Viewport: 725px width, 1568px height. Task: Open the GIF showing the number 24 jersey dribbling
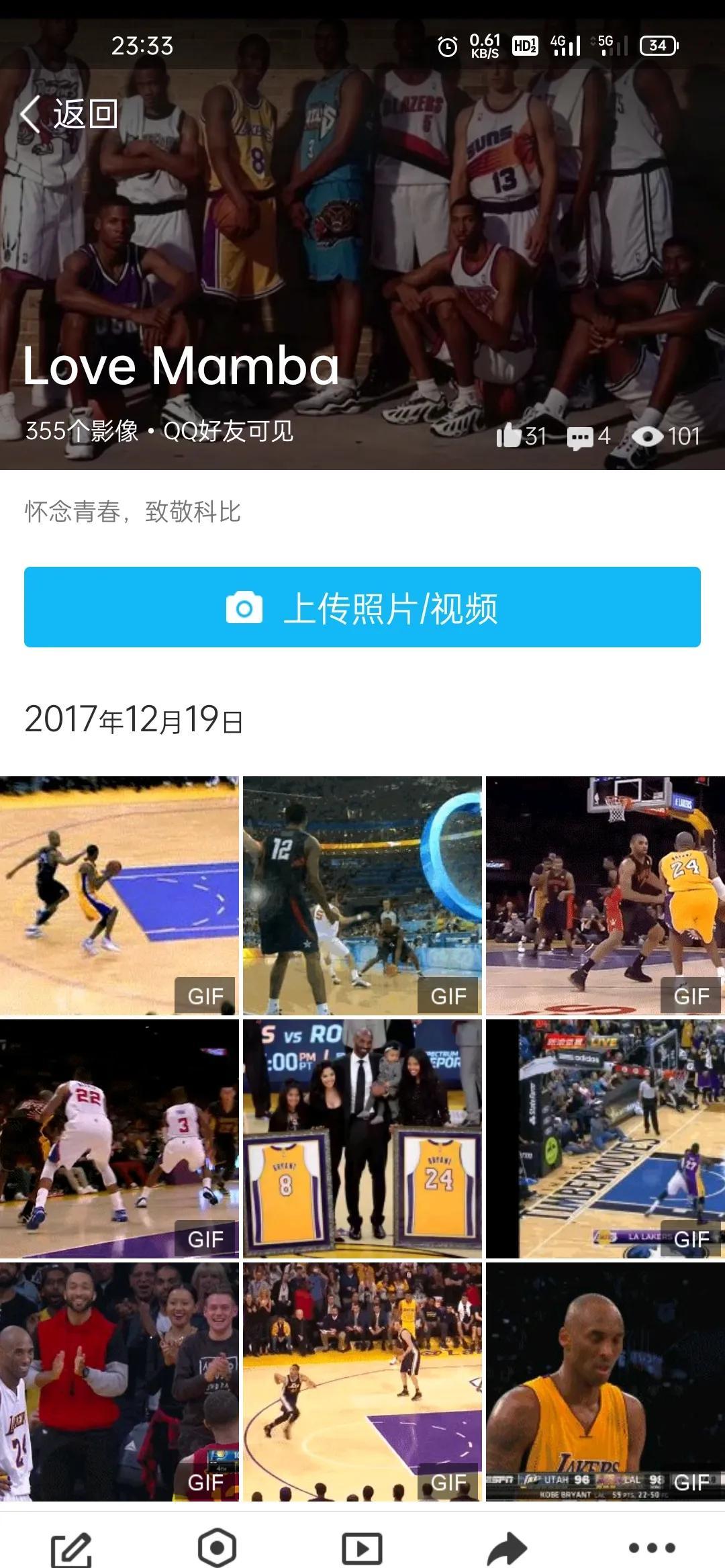[605, 895]
